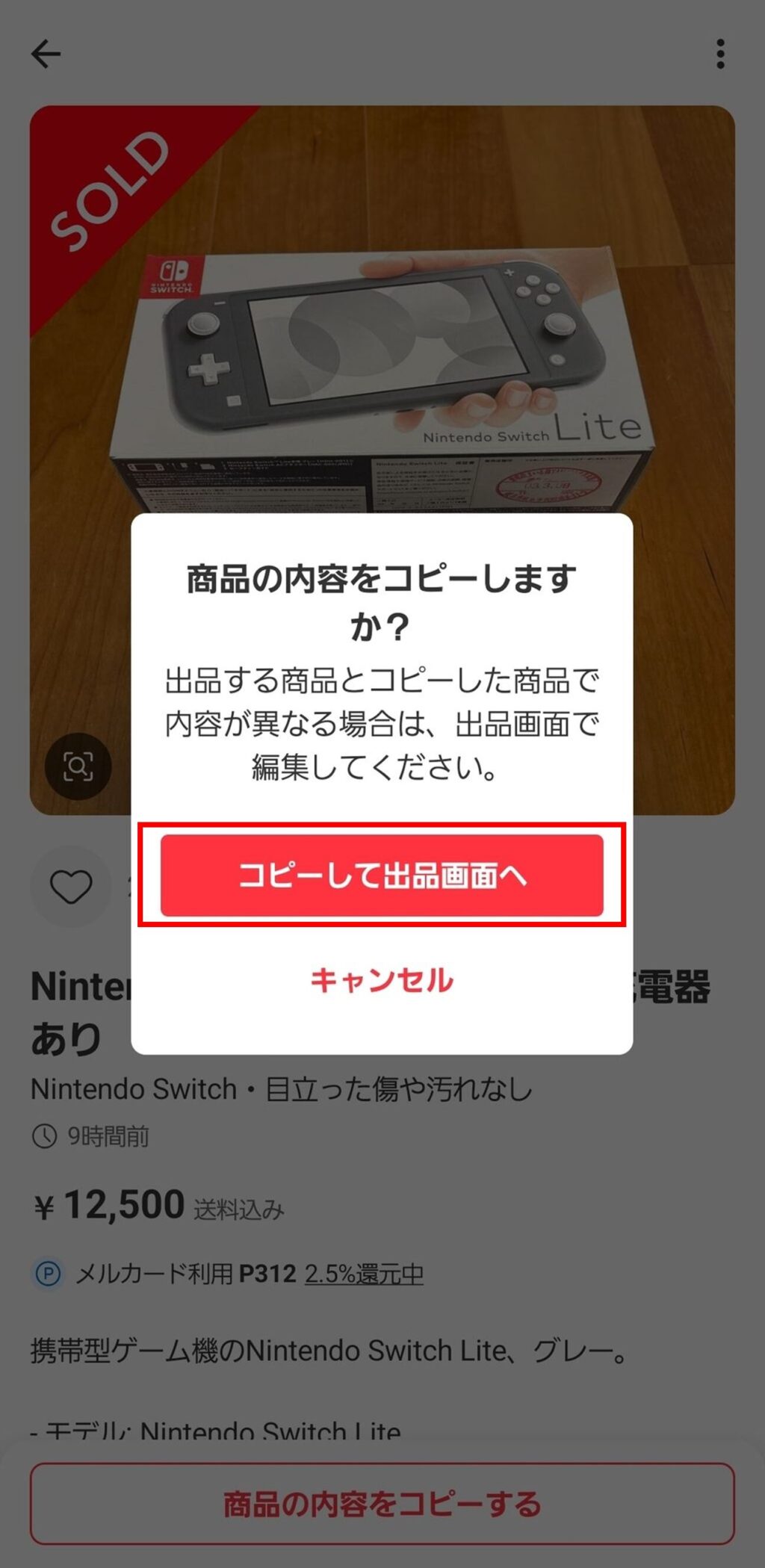Dismiss dialog with キャンセル
765x1568 pixels.
[382, 980]
